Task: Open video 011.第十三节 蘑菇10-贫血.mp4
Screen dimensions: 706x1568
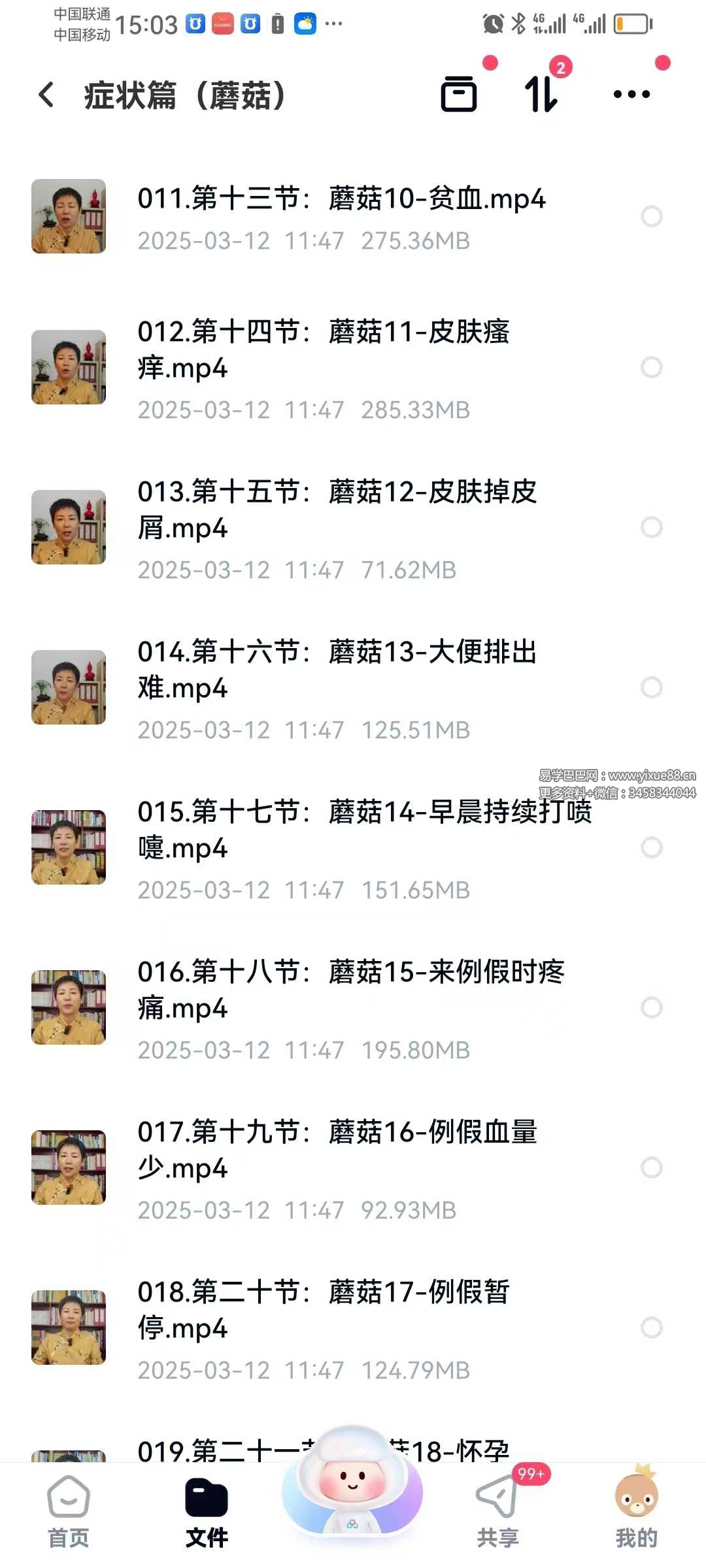Action: point(340,199)
